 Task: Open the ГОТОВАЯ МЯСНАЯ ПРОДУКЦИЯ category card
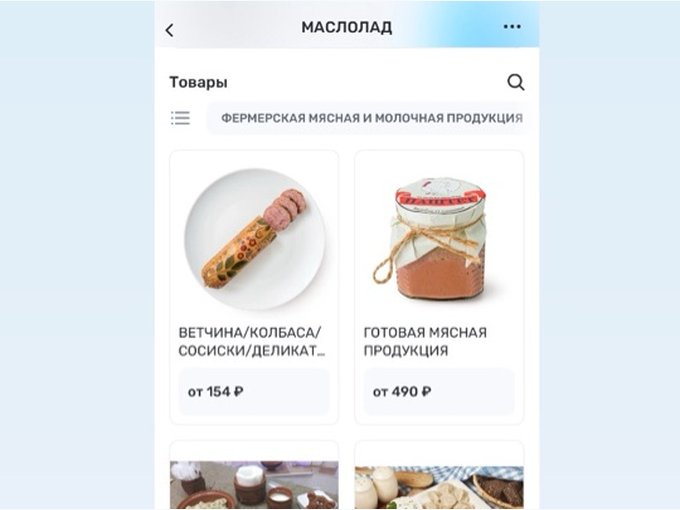coord(439,285)
